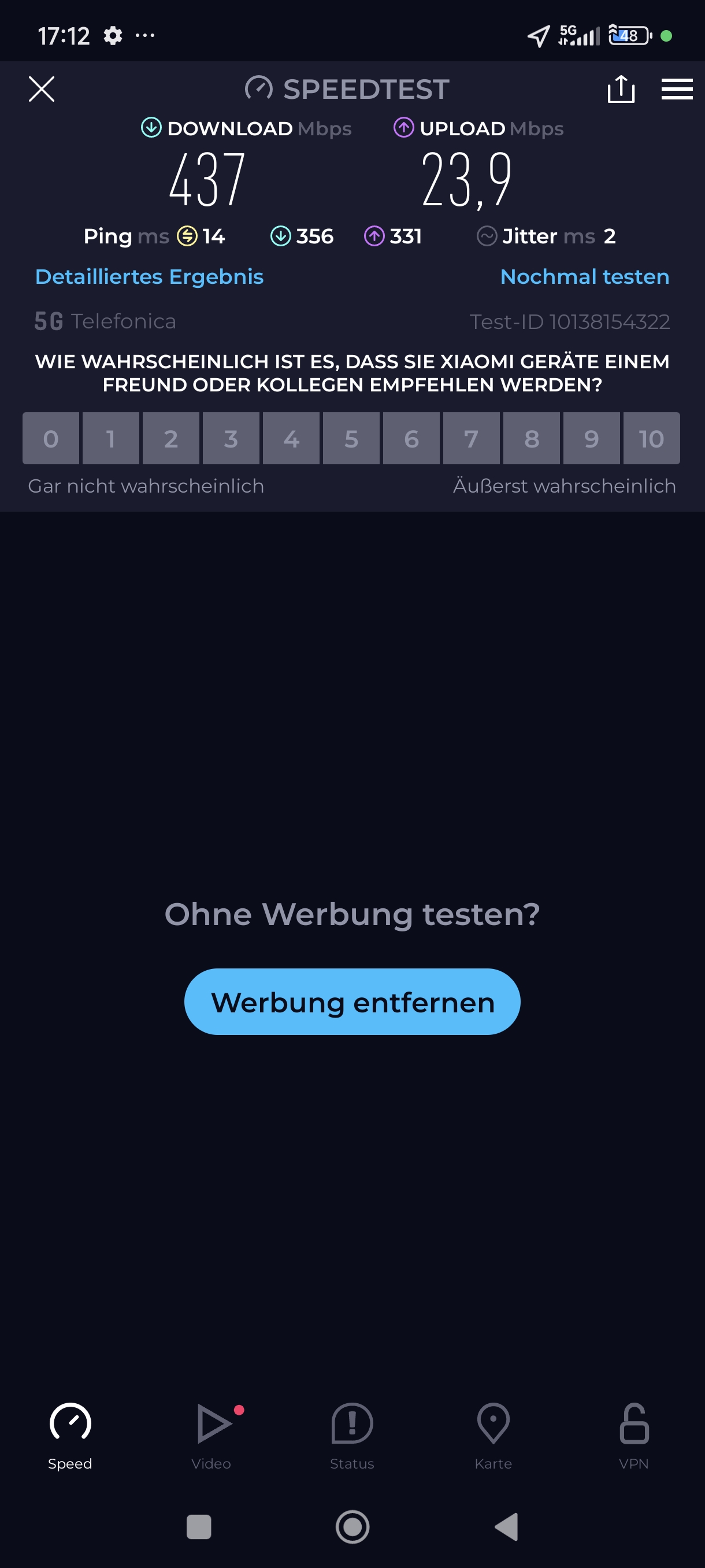Tap Nochmal testen to rerun test

click(x=585, y=277)
